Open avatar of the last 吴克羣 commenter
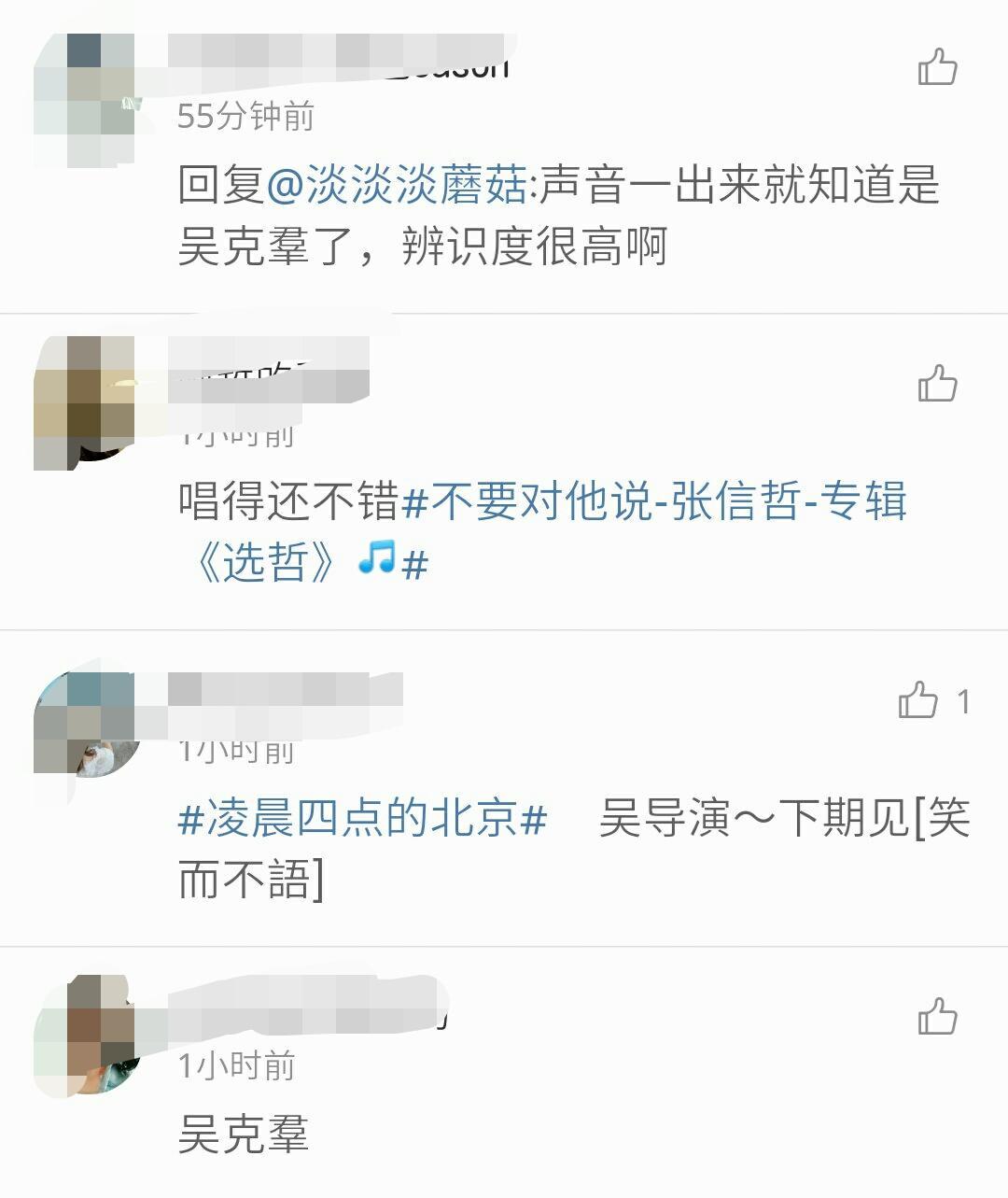The width and height of the screenshot is (1008, 1198). click(x=86, y=1035)
